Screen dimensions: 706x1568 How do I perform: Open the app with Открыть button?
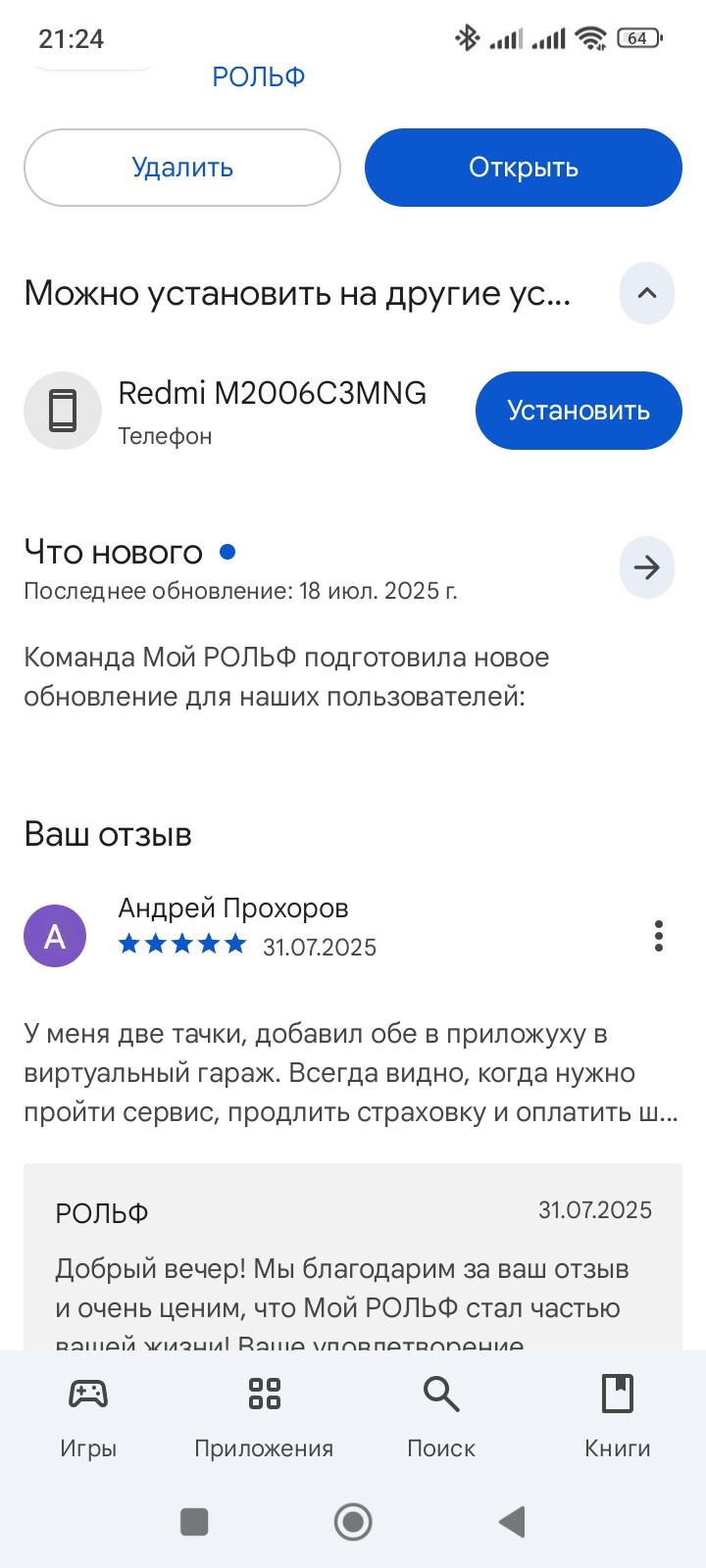(x=524, y=168)
